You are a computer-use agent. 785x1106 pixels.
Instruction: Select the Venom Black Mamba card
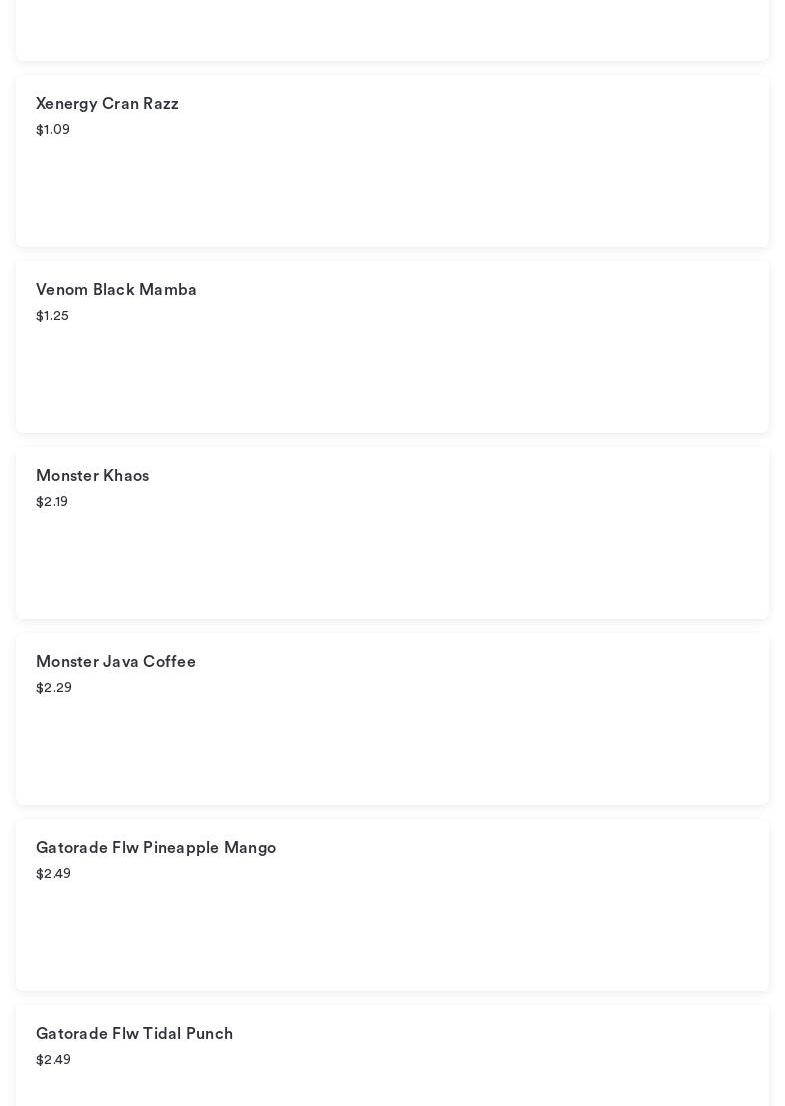(392, 346)
